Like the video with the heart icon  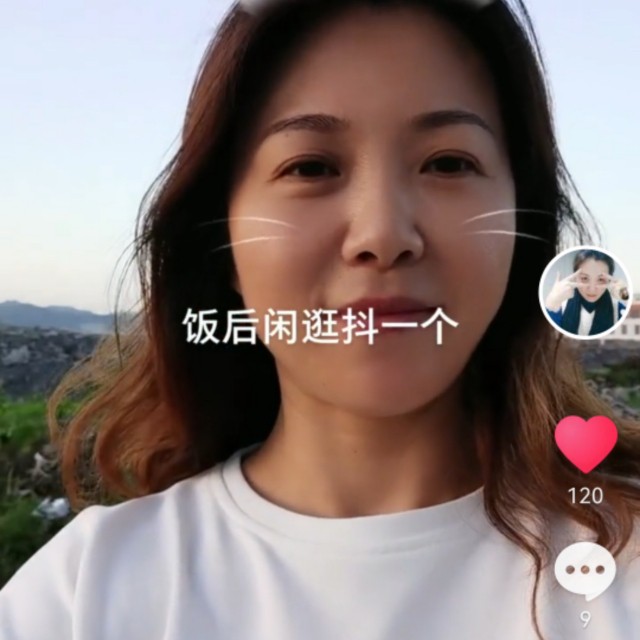tap(586, 444)
